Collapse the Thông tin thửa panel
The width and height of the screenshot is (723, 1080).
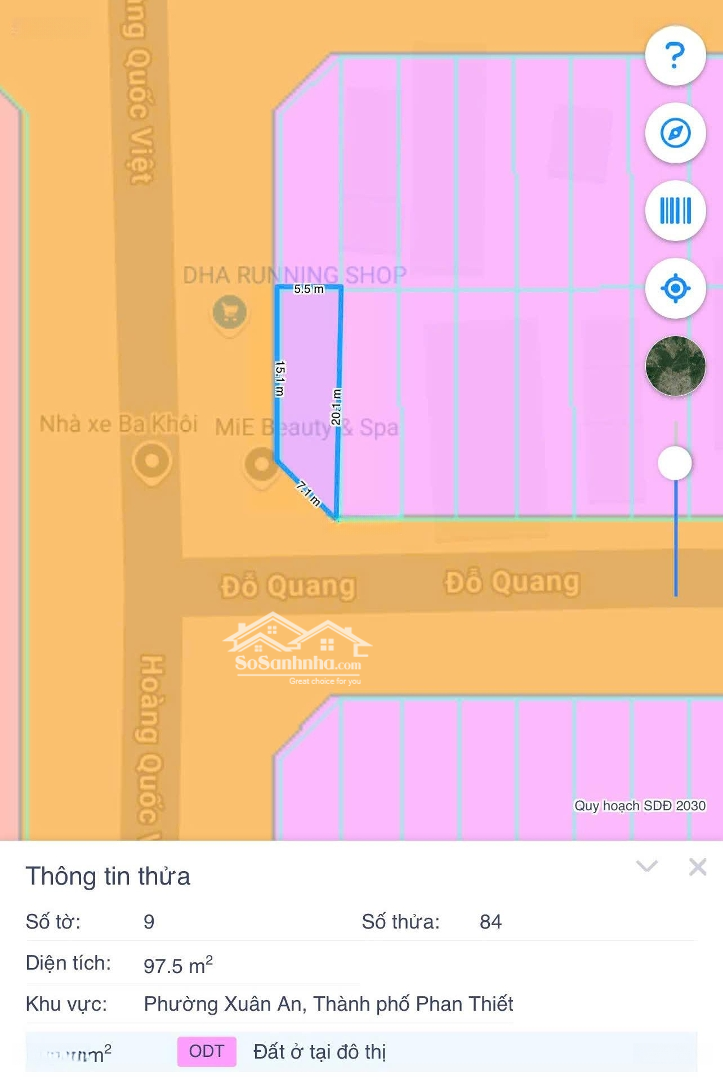[647, 866]
